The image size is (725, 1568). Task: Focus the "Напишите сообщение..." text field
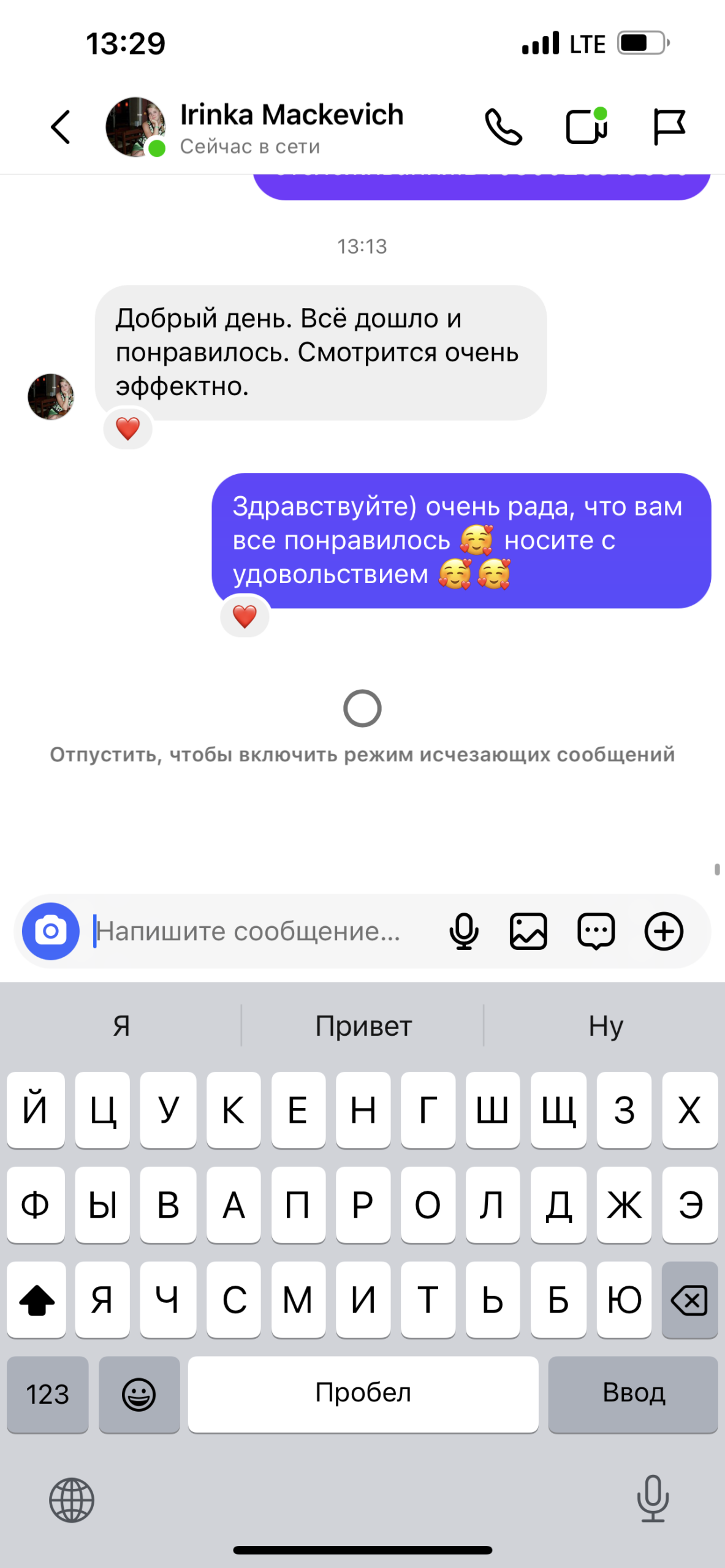257,931
